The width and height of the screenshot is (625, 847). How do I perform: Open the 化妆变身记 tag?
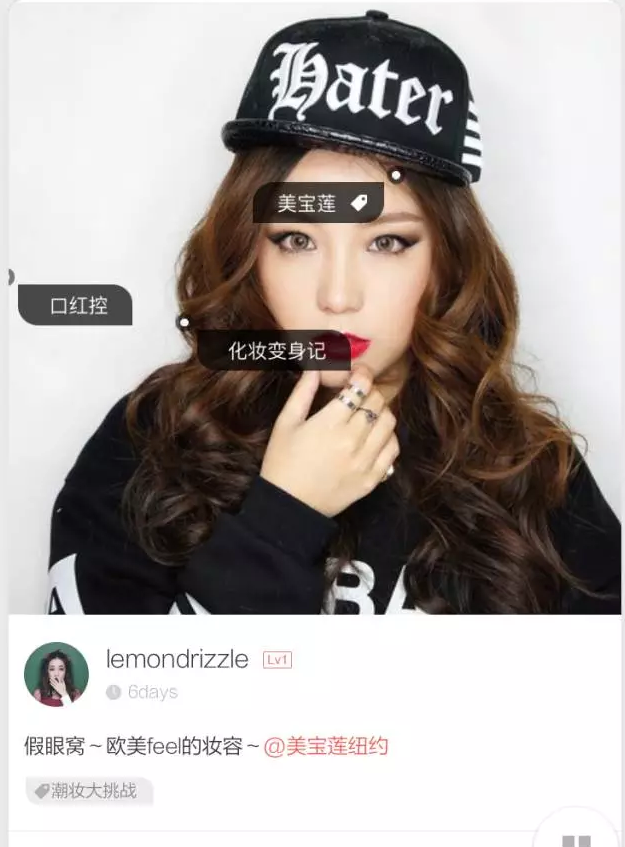(276, 351)
